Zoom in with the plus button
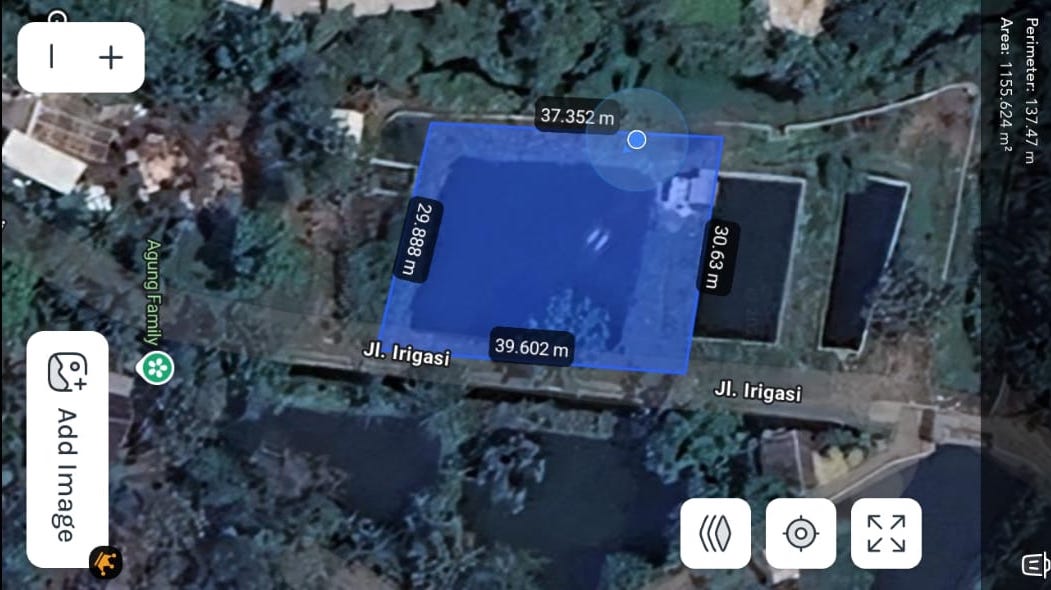 (110, 58)
